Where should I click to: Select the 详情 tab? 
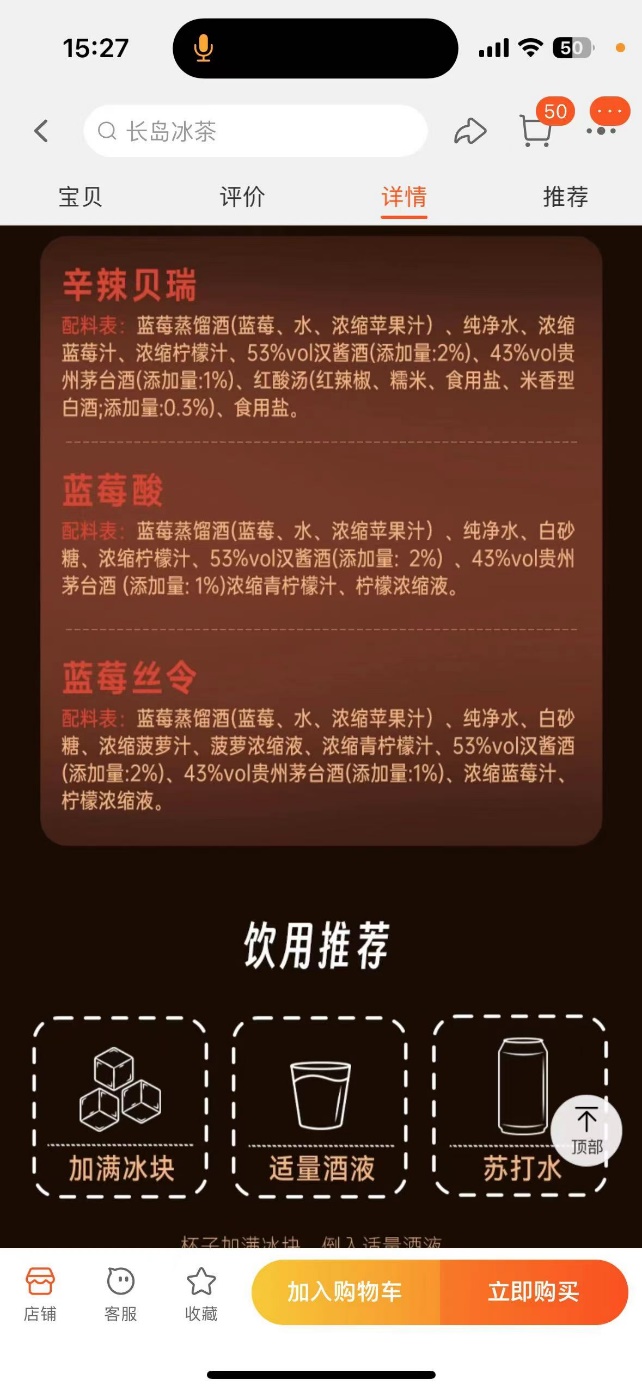(404, 197)
